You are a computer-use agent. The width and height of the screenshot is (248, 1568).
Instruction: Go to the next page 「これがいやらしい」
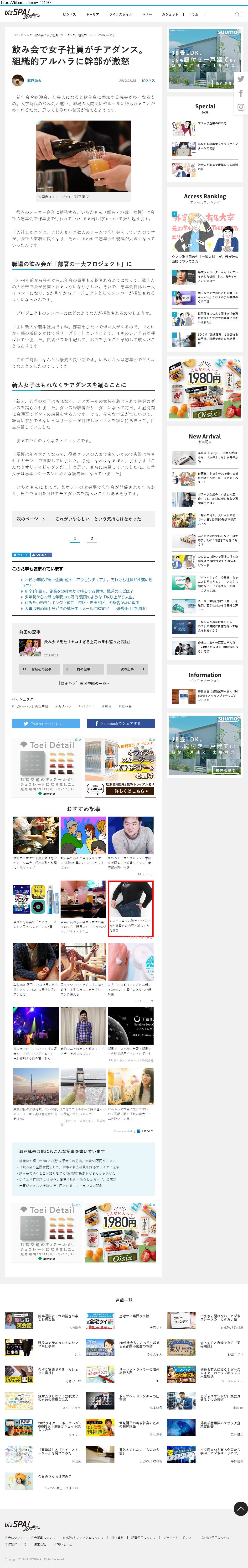point(83,519)
